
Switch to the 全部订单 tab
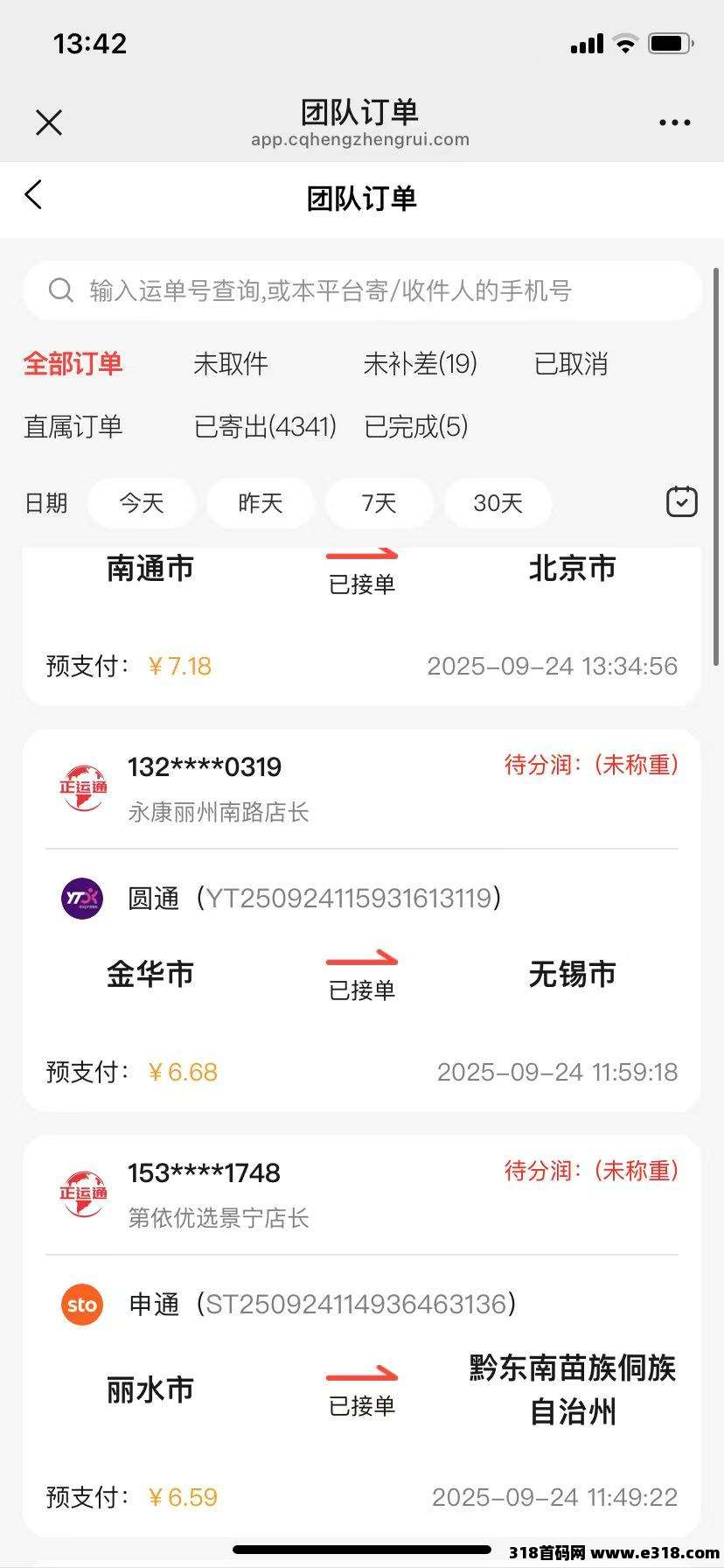(73, 364)
